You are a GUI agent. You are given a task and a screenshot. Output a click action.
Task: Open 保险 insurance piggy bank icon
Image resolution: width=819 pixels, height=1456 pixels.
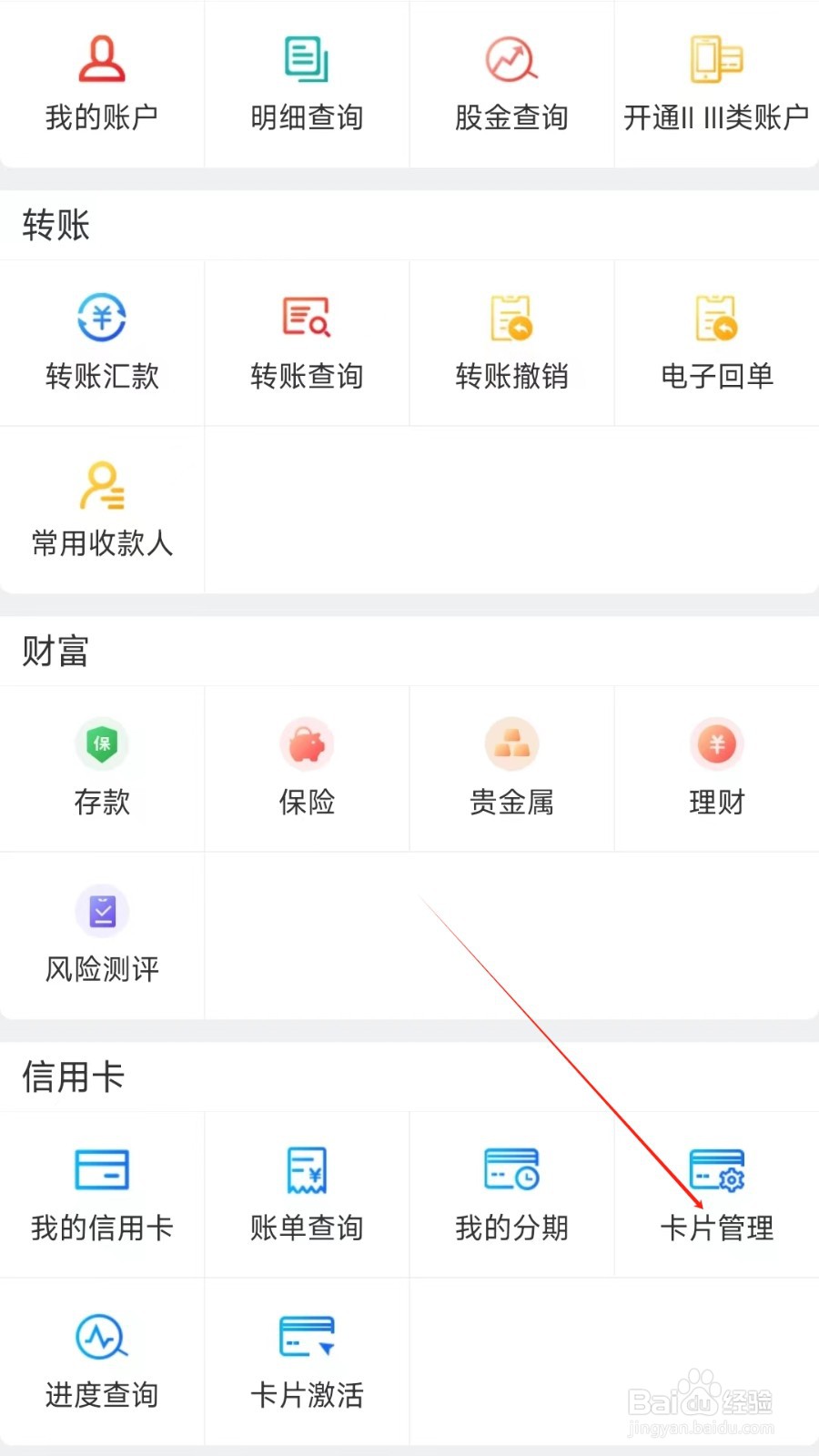[307, 767]
